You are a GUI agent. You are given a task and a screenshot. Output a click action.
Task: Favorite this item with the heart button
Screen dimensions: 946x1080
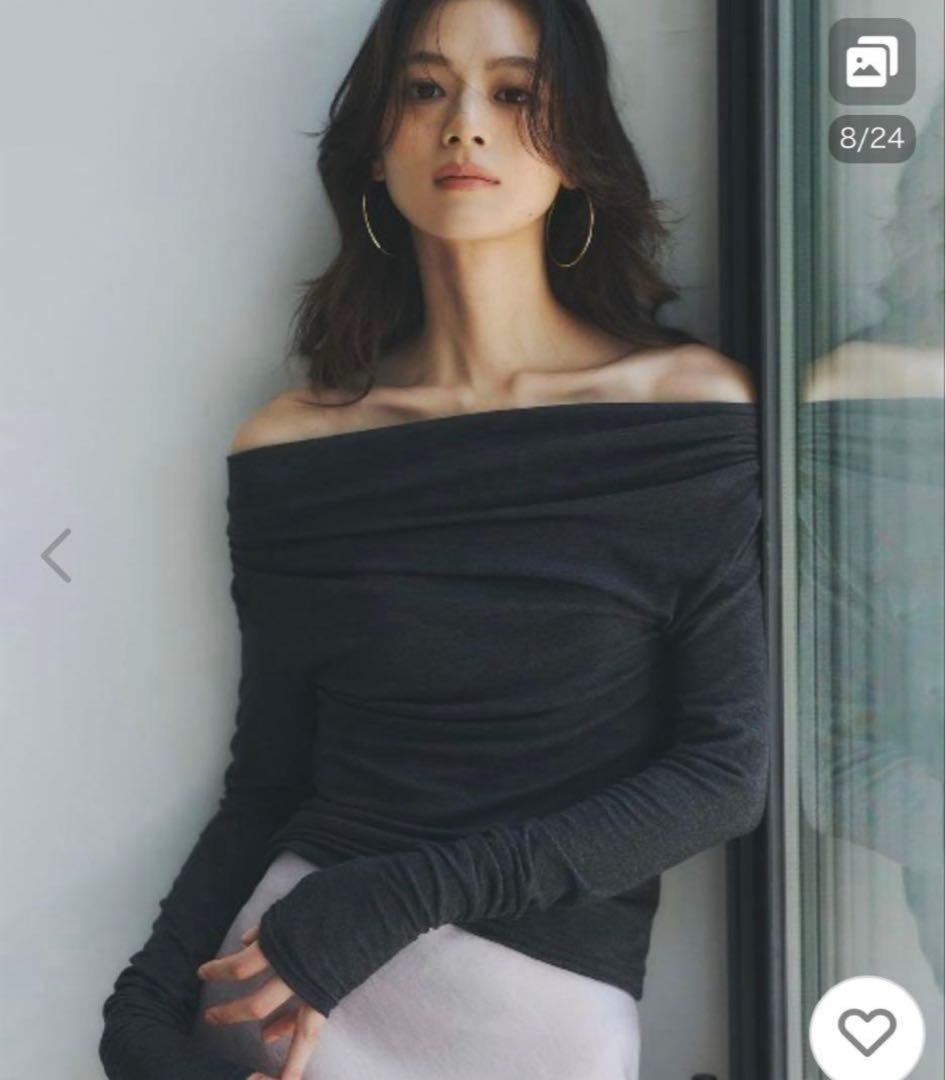point(866,1032)
